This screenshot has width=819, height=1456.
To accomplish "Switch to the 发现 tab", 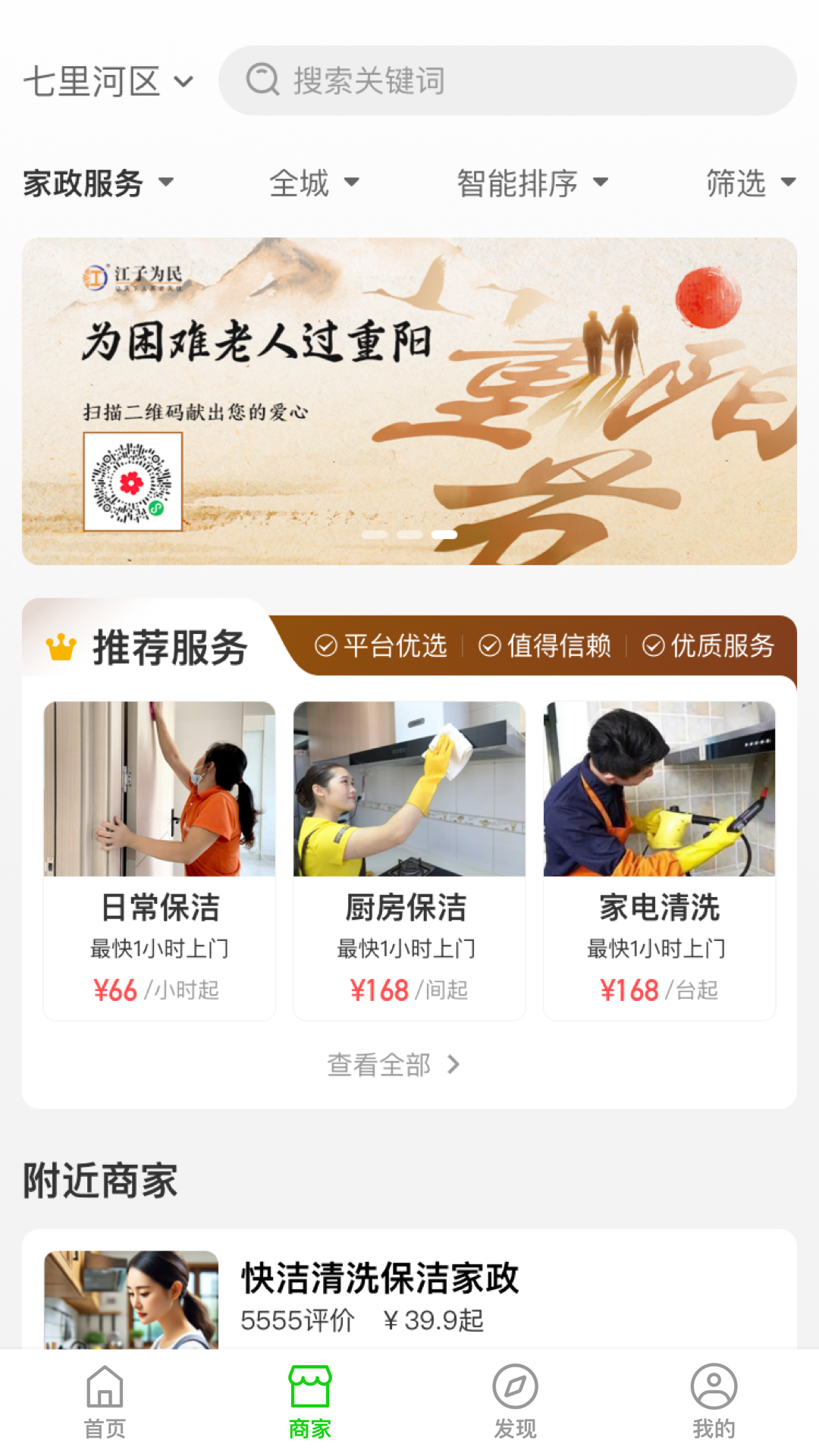I will tap(515, 1401).
